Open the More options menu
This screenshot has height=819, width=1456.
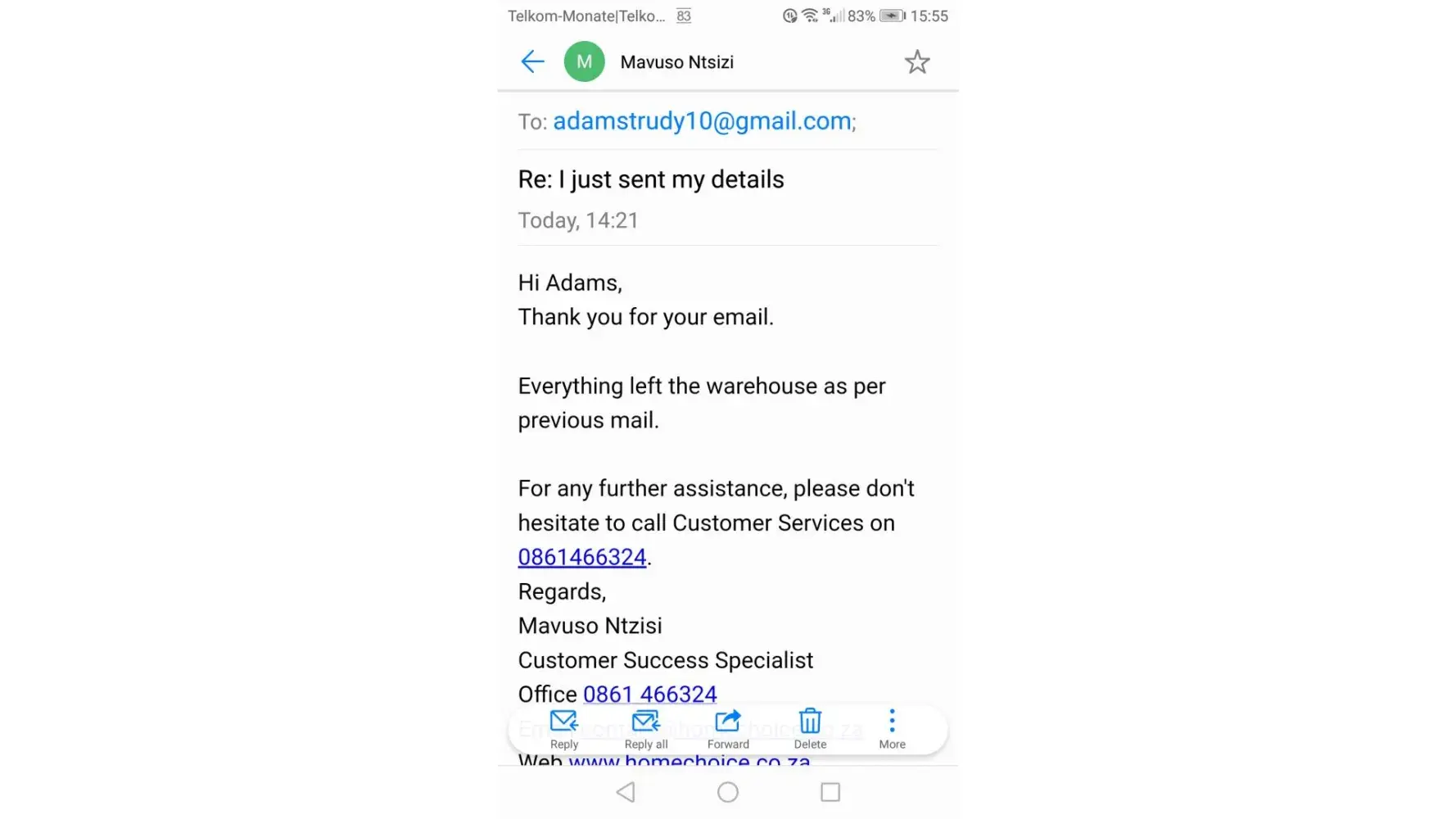coord(892,728)
